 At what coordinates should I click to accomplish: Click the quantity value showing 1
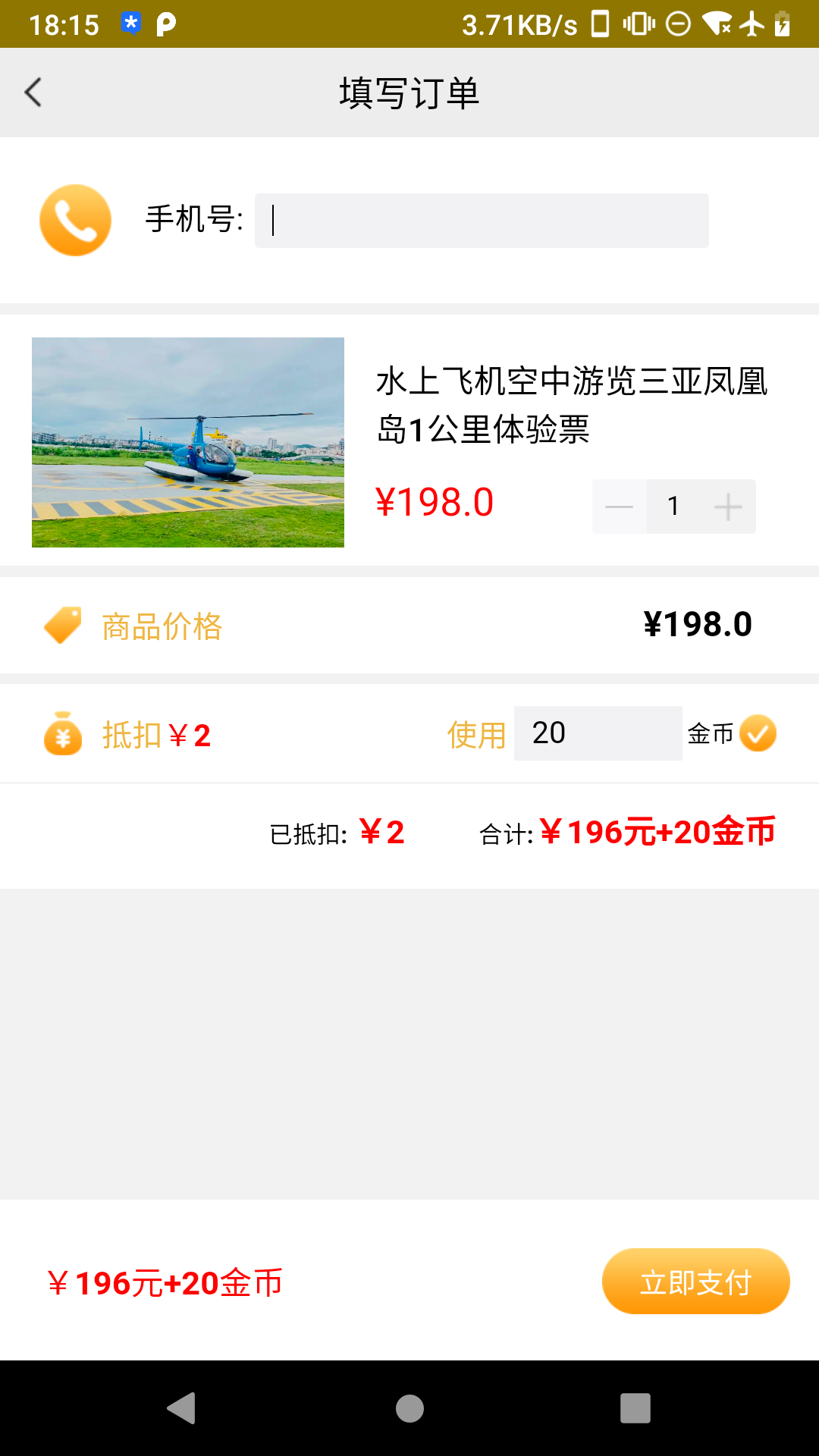click(x=673, y=506)
